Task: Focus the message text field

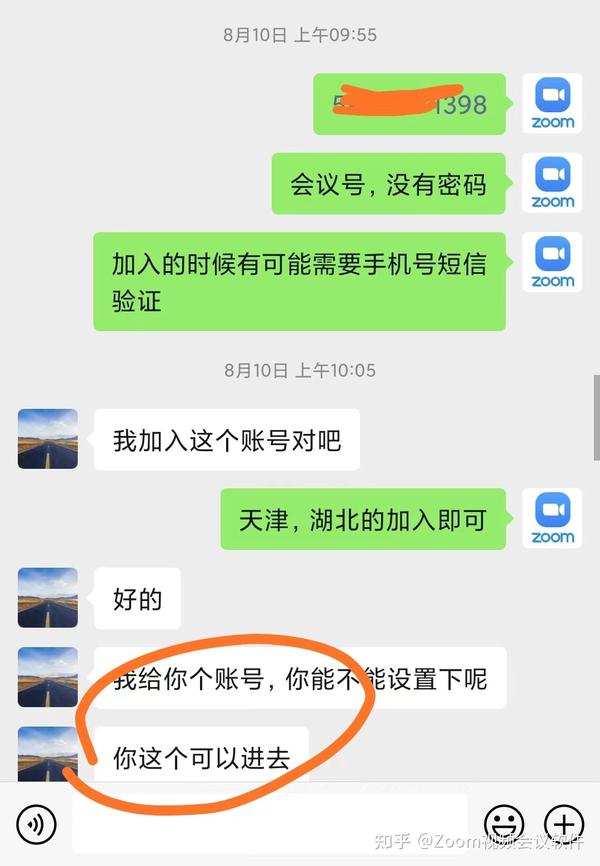Action: [270, 824]
